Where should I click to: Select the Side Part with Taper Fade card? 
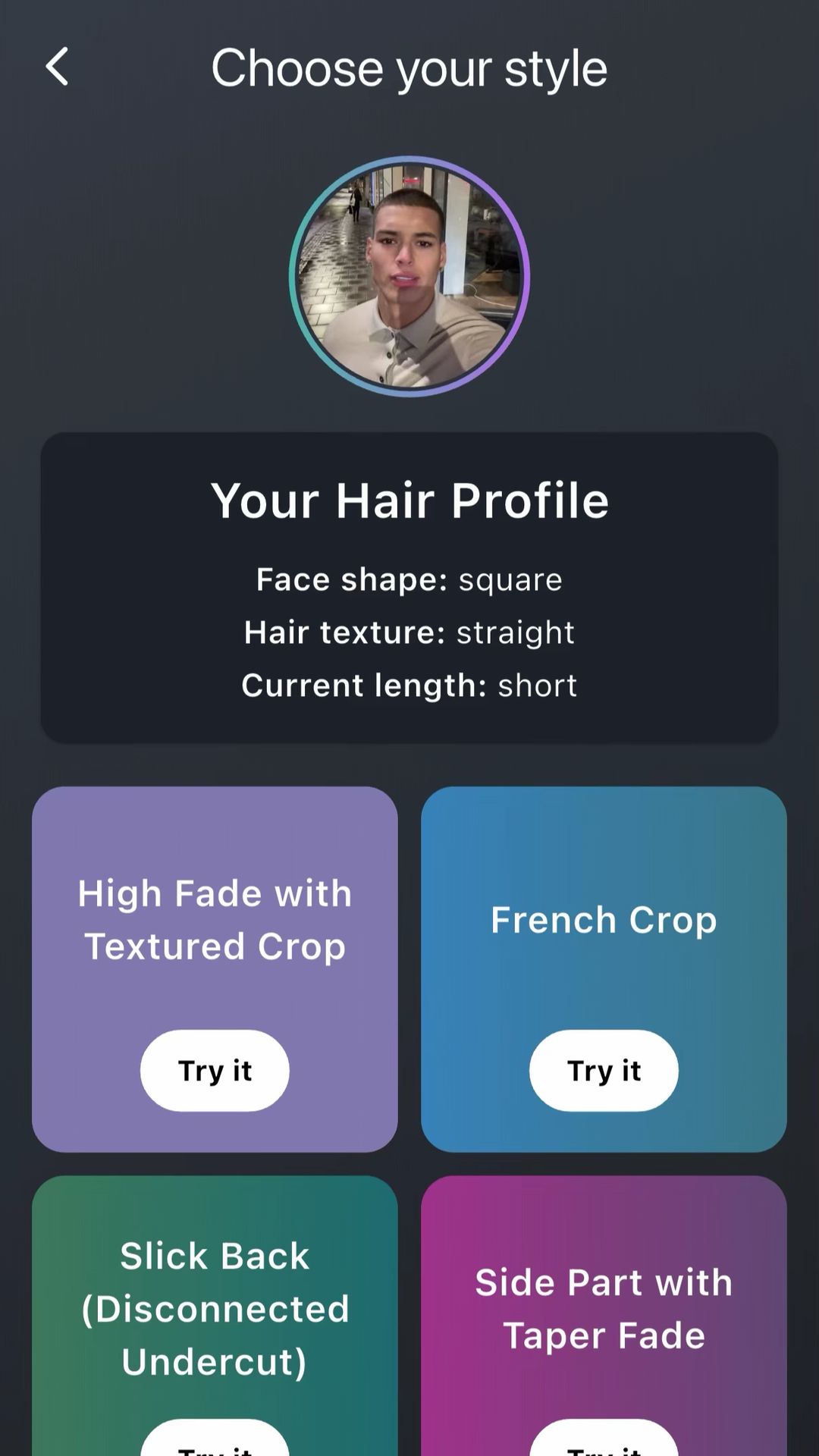tap(604, 1316)
